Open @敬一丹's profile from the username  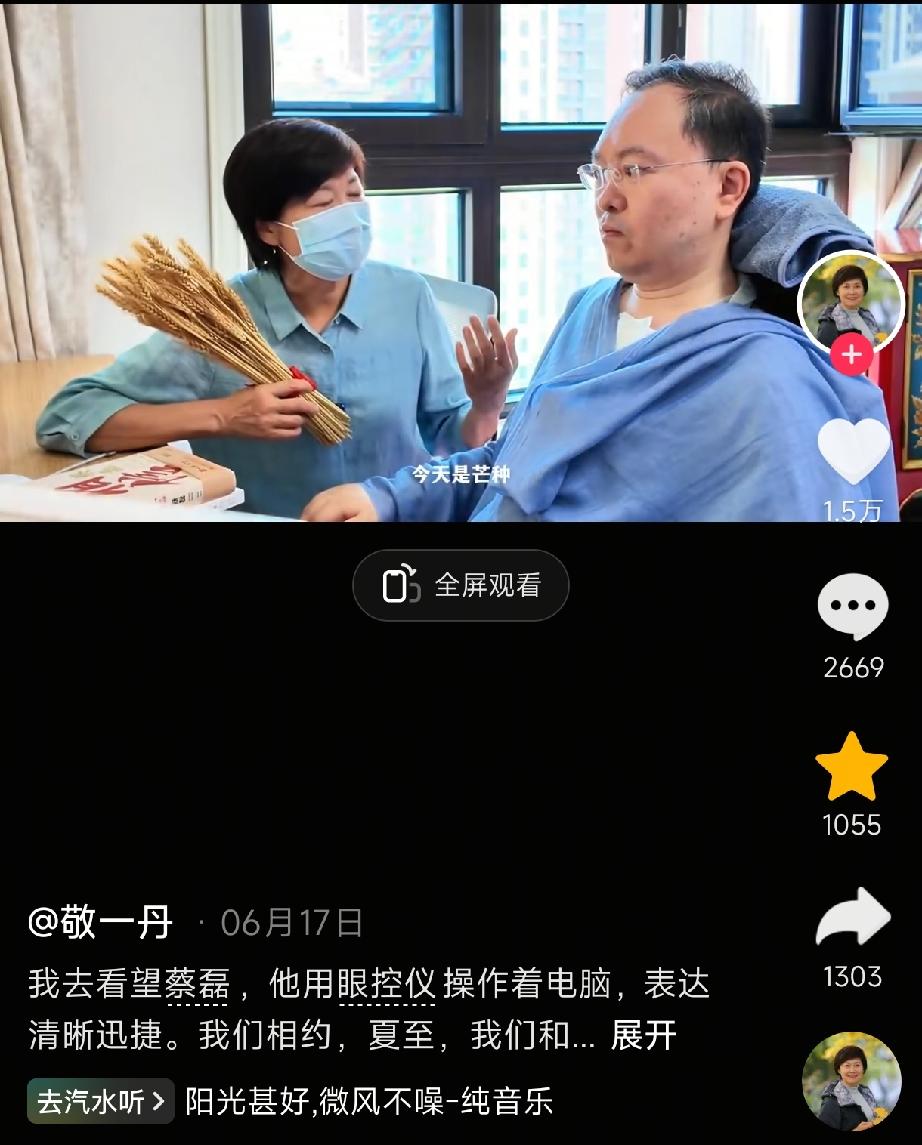pos(100,922)
